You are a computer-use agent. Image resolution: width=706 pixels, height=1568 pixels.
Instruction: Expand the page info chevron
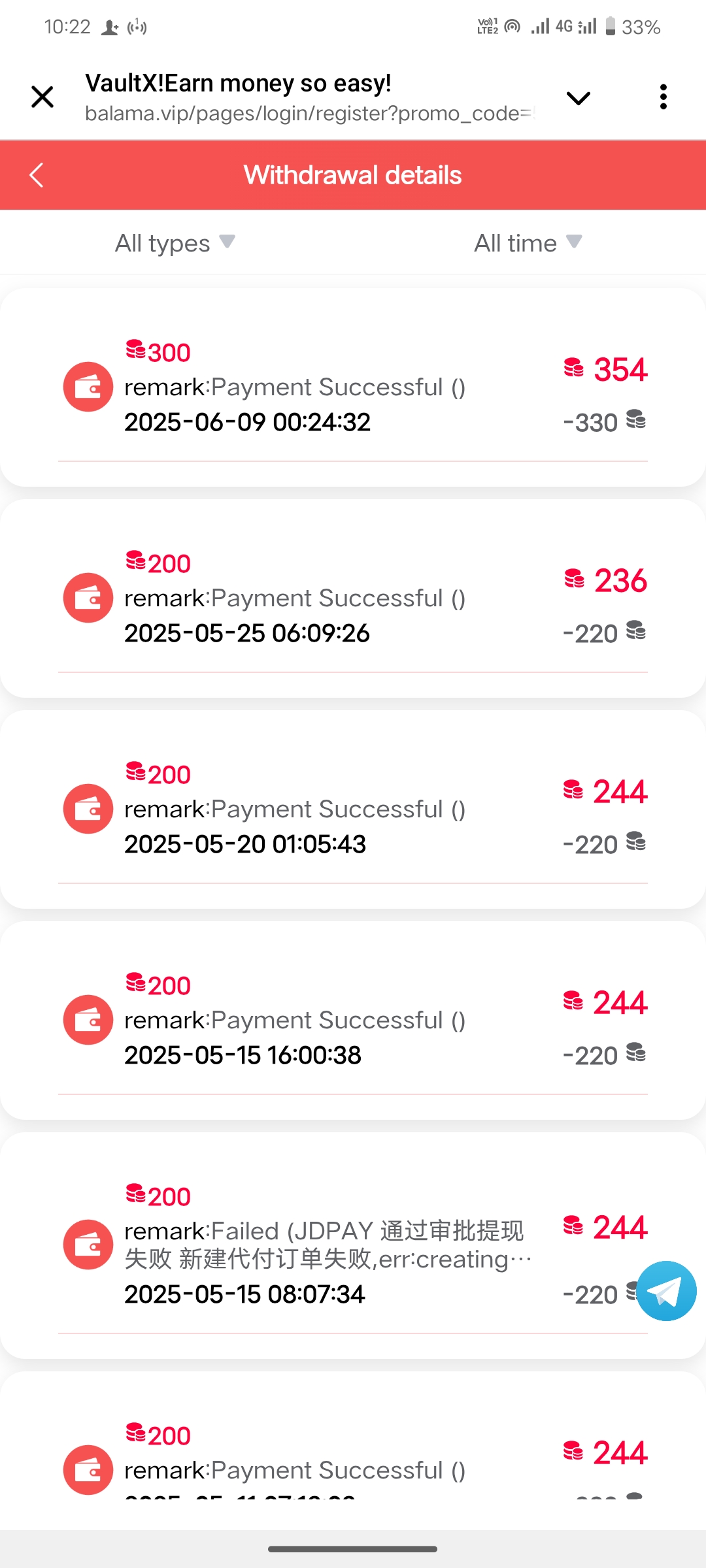tap(578, 98)
